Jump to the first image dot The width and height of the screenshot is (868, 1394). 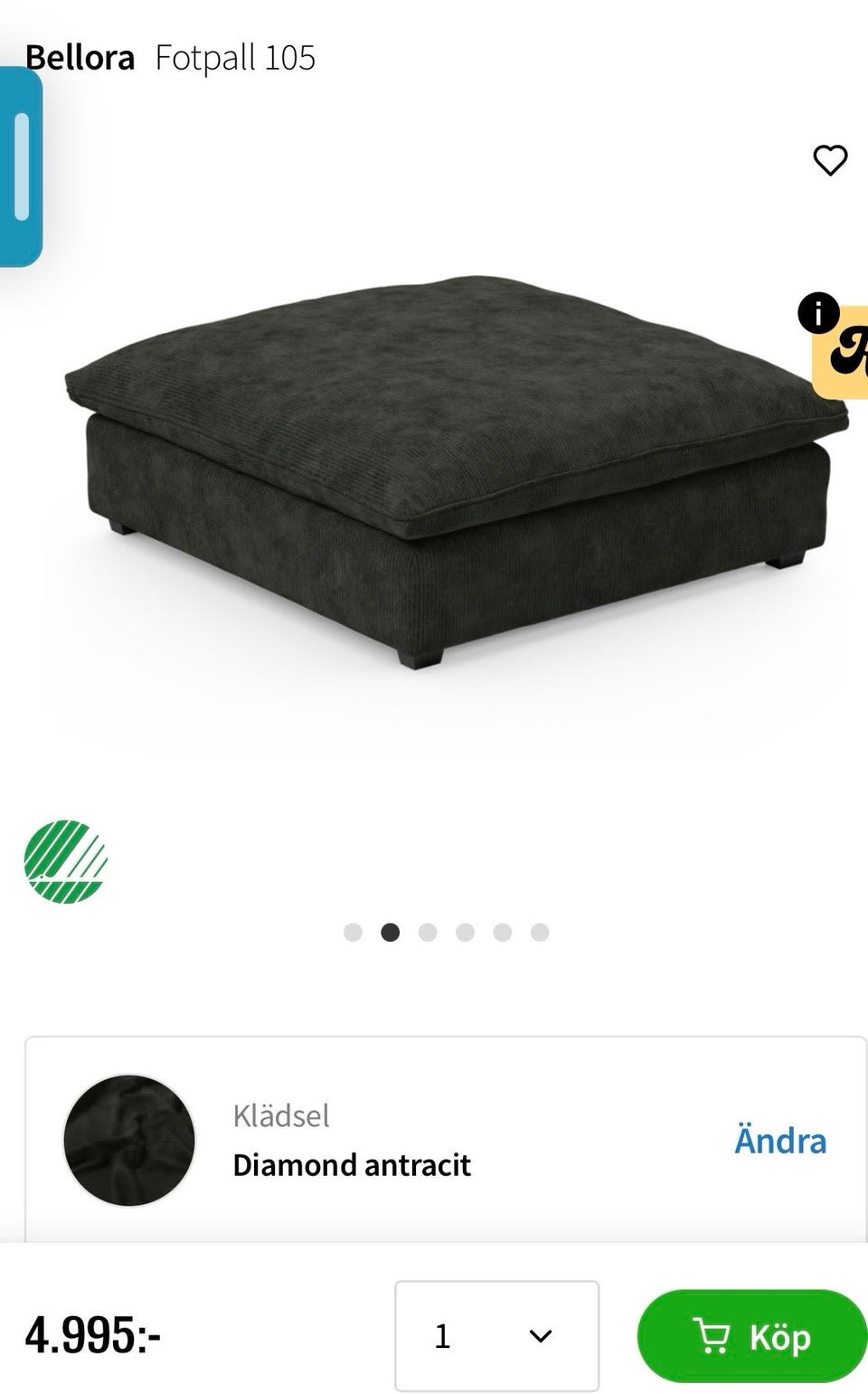click(353, 933)
